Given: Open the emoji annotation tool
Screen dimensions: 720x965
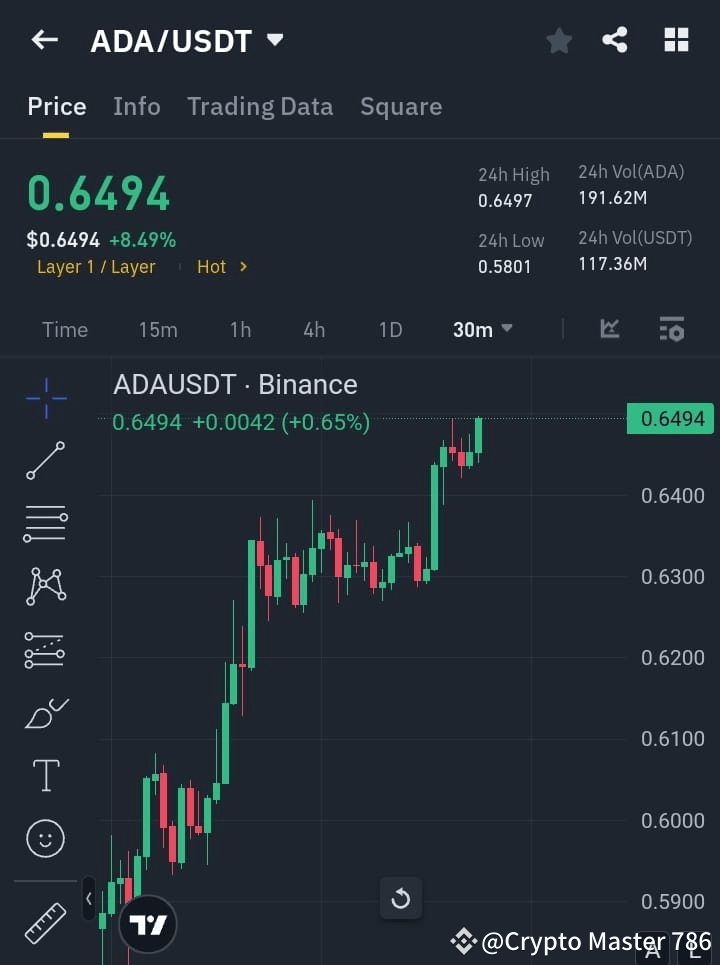Looking at the screenshot, I should pyautogui.click(x=44, y=838).
